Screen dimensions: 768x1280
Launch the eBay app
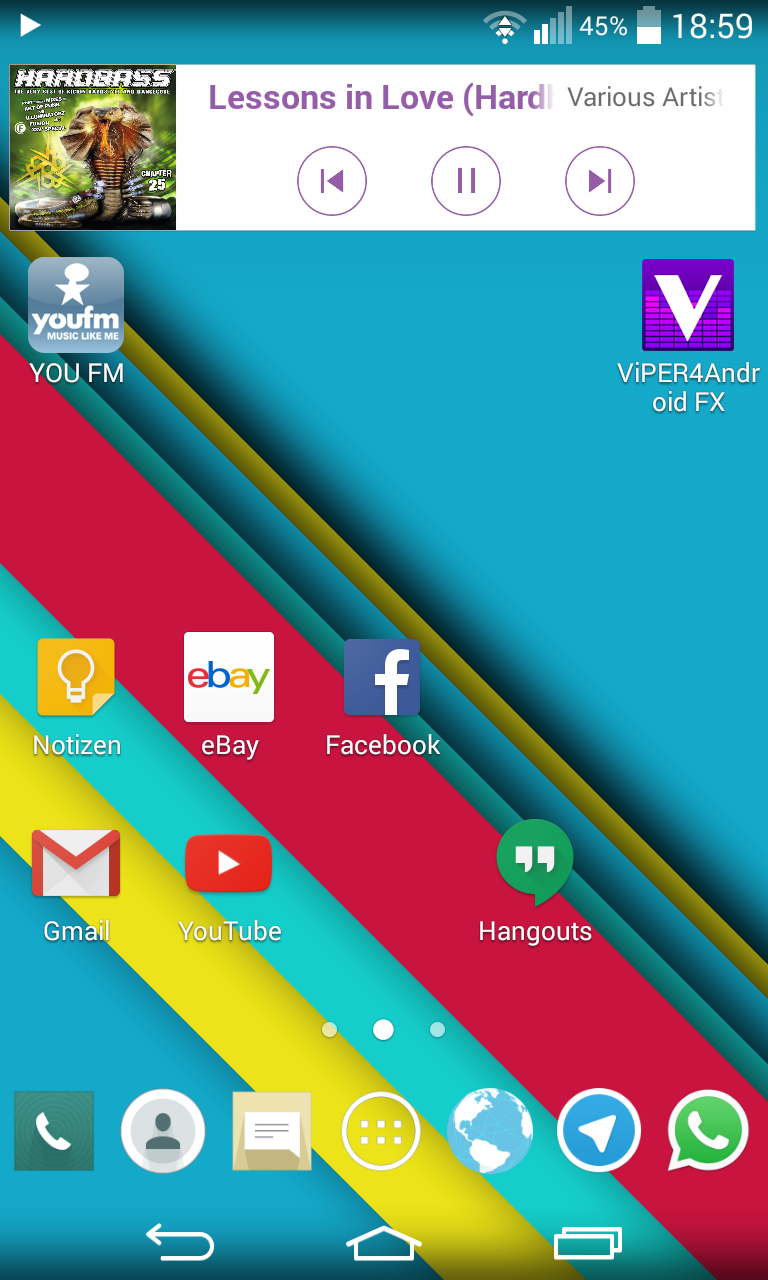click(229, 678)
